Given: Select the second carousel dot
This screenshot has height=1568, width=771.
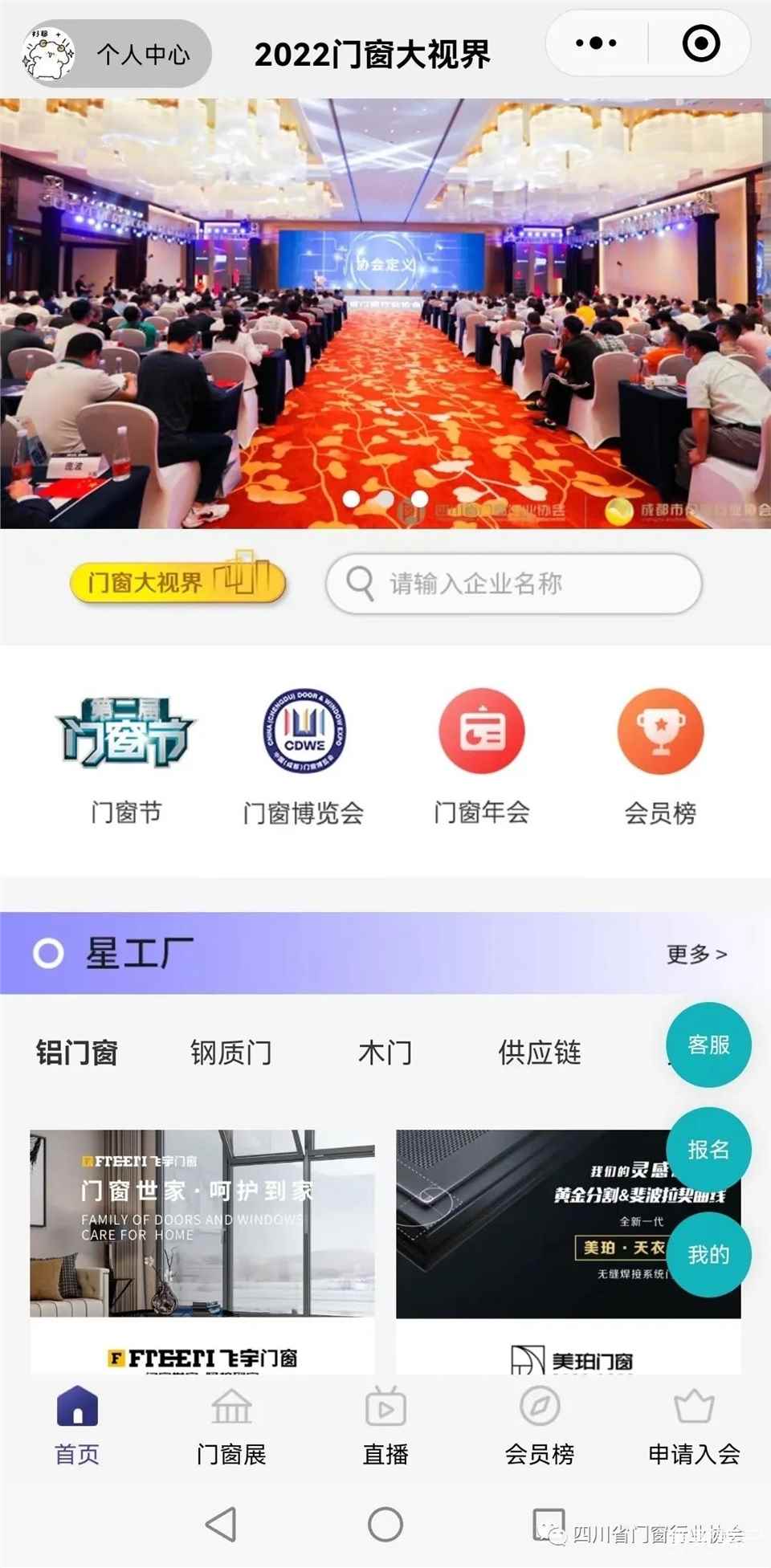Looking at the screenshot, I should 385,499.
